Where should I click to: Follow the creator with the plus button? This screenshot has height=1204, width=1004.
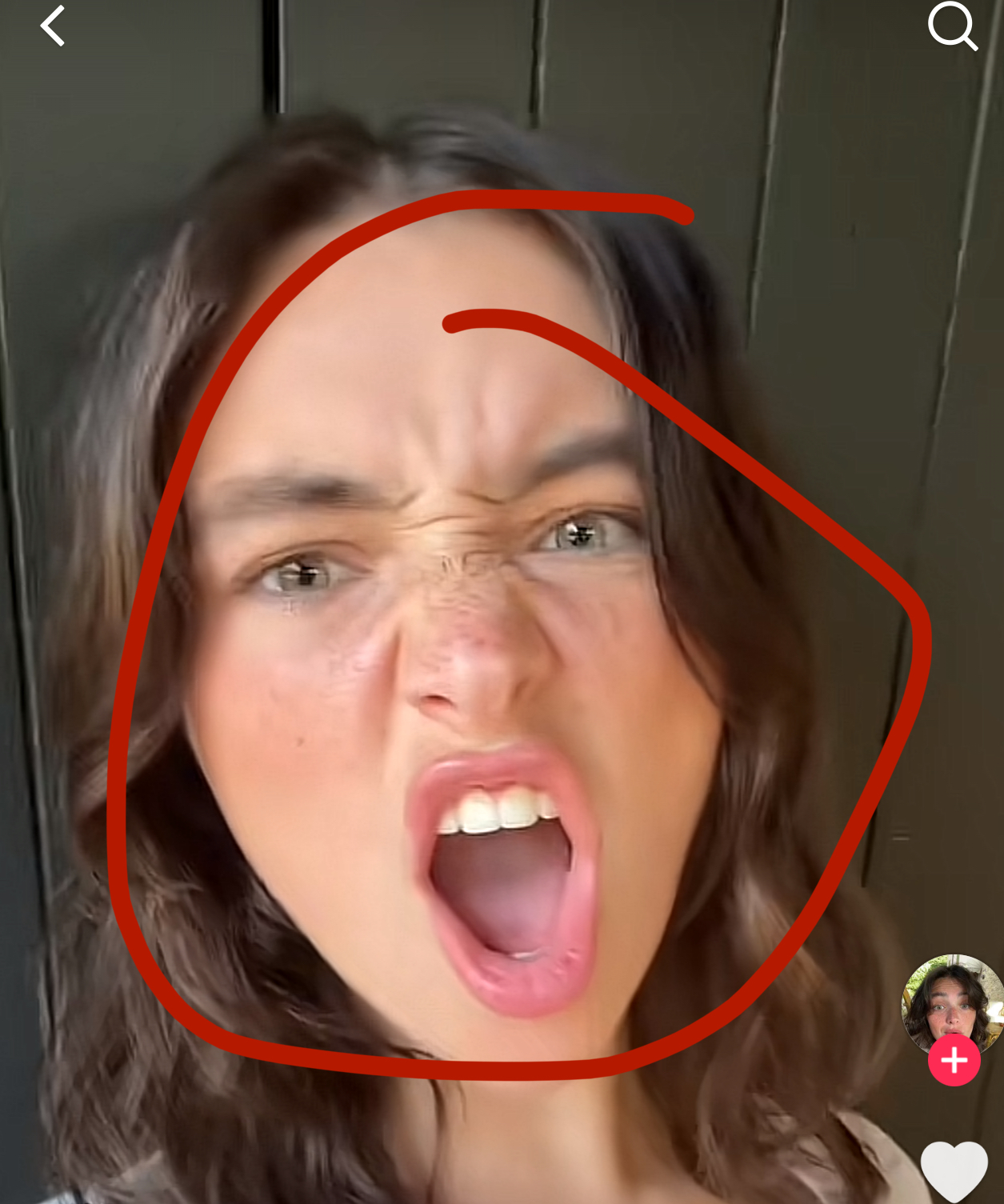coord(954,1061)
